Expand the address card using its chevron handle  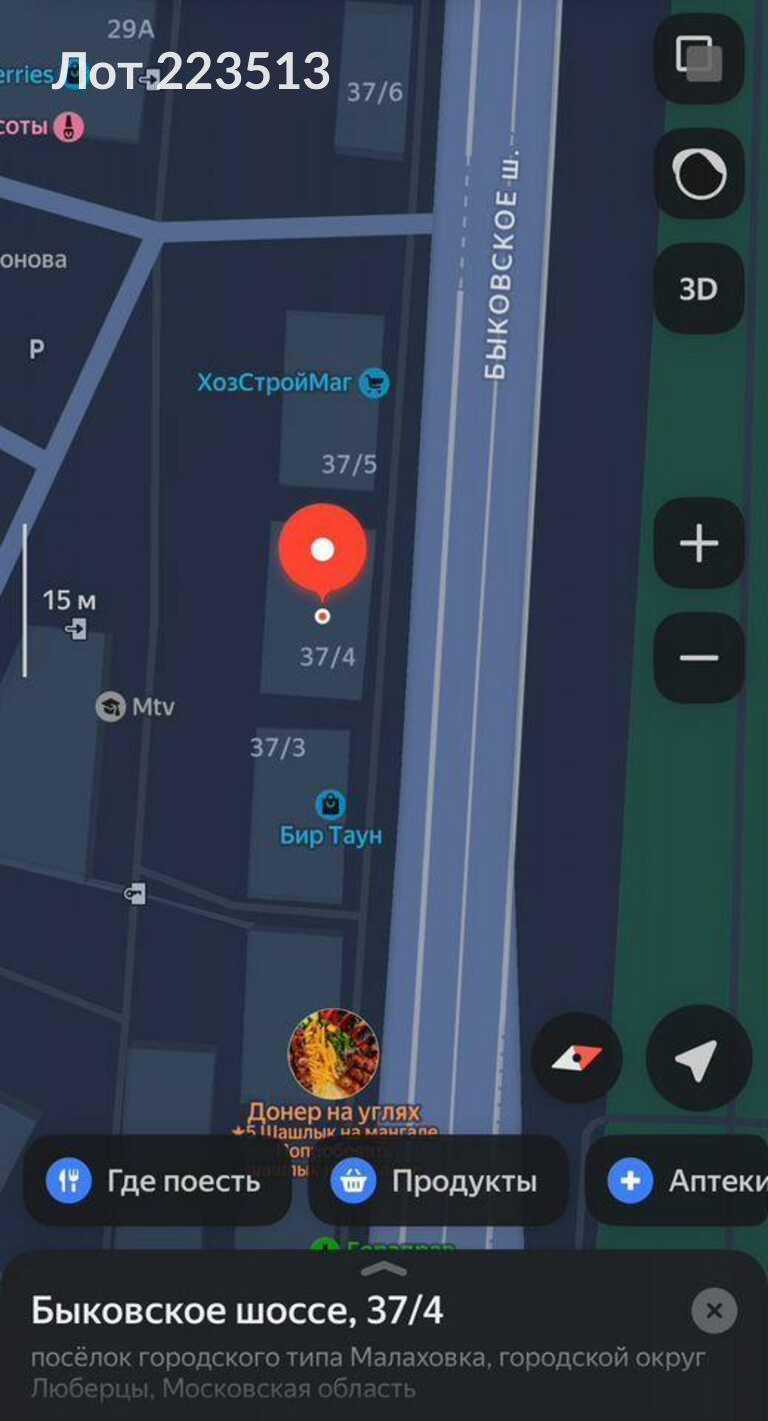[383, 1268]
